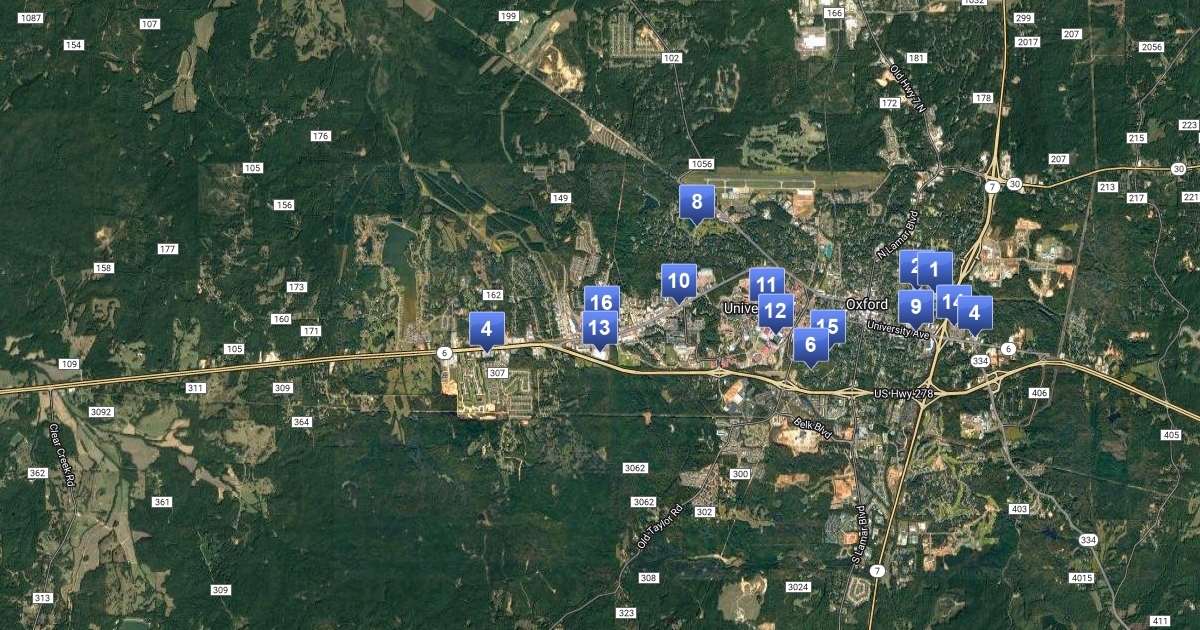Open map marker number 12
Image resolution: width=1200 pixels, height=630 pixels.
(x=775, y=312)
